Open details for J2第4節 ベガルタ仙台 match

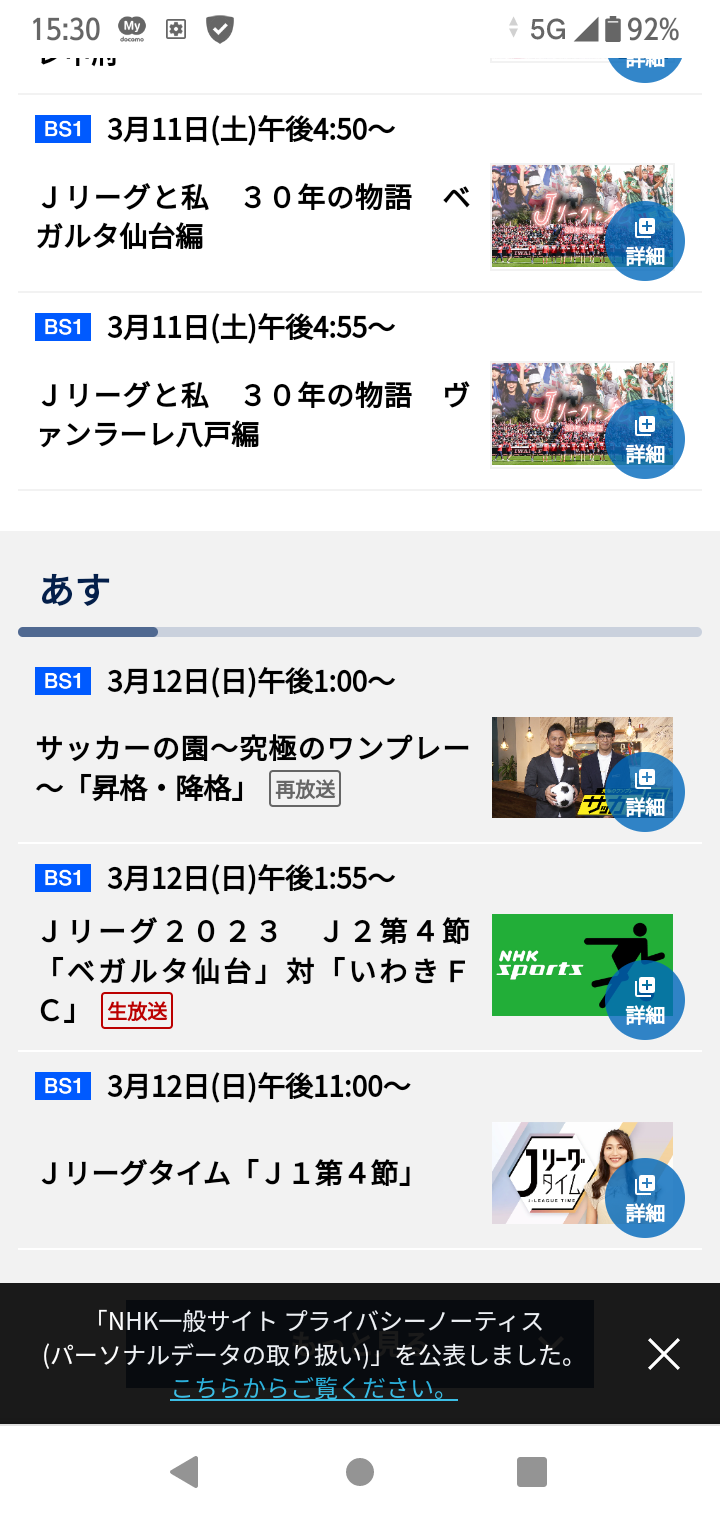coord(645,1001)
